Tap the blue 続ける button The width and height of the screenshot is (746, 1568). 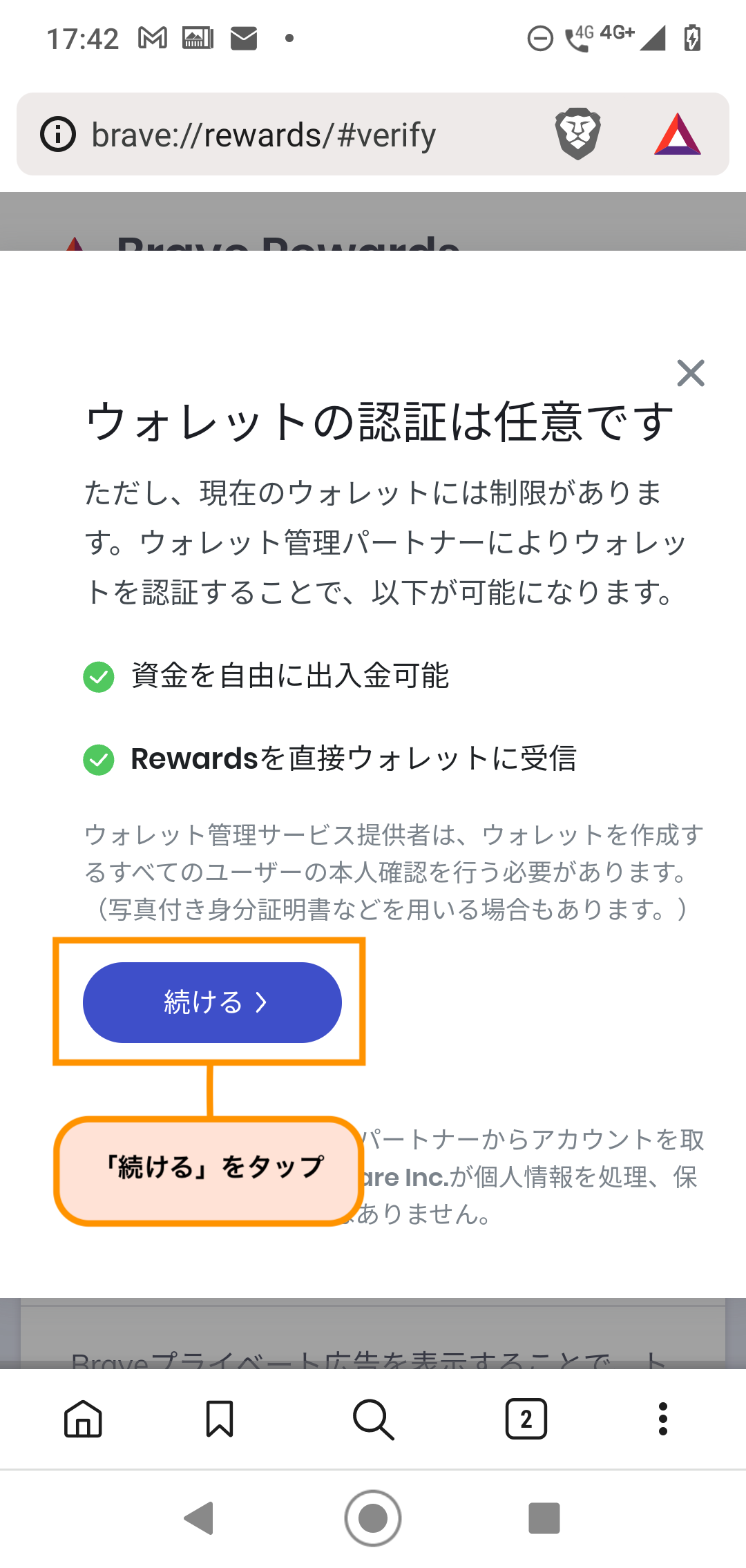212,1002
